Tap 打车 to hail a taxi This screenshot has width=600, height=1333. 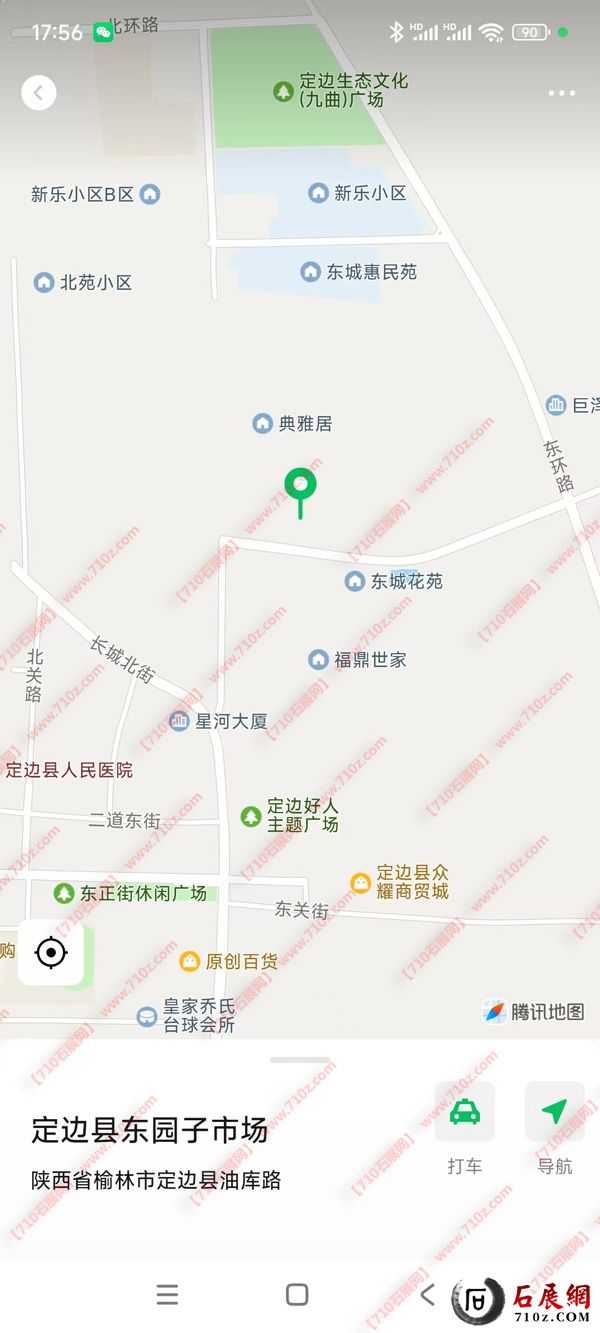point(465,1112)
